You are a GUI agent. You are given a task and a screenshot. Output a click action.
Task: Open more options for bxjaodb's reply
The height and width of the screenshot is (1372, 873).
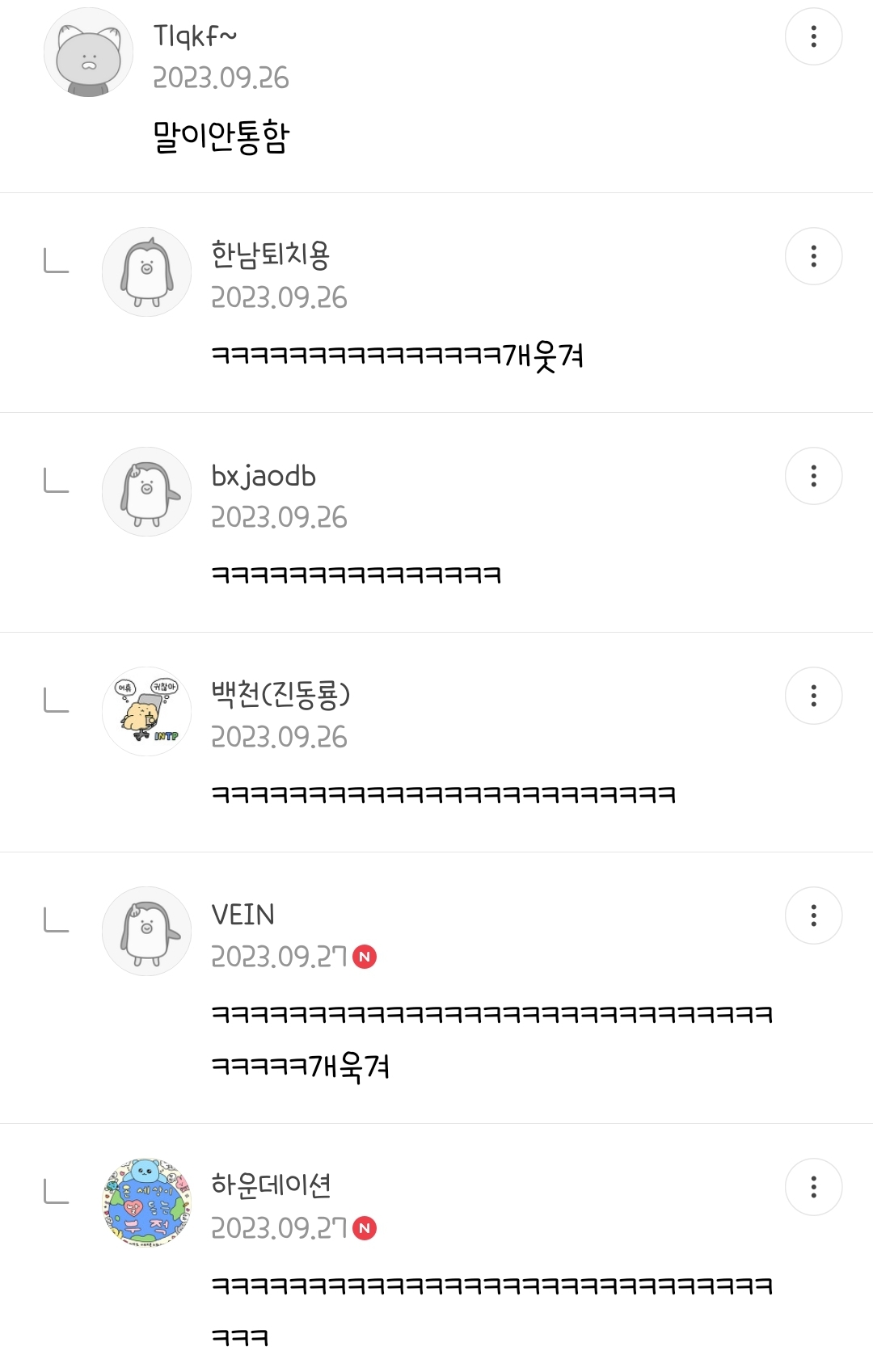(813, 476)
